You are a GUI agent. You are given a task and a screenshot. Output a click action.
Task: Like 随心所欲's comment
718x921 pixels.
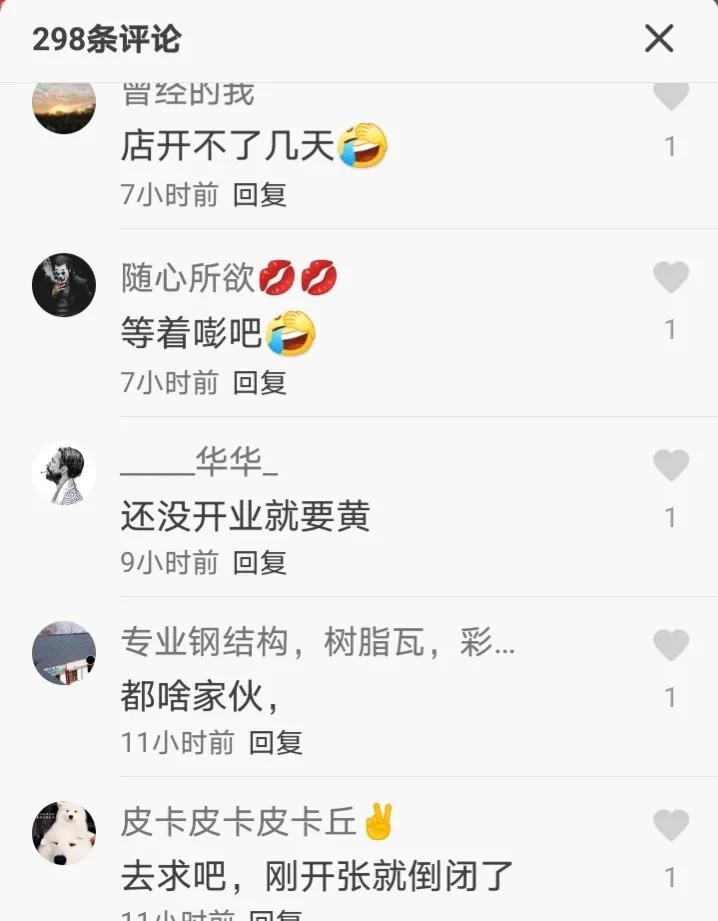coord(670,277)
